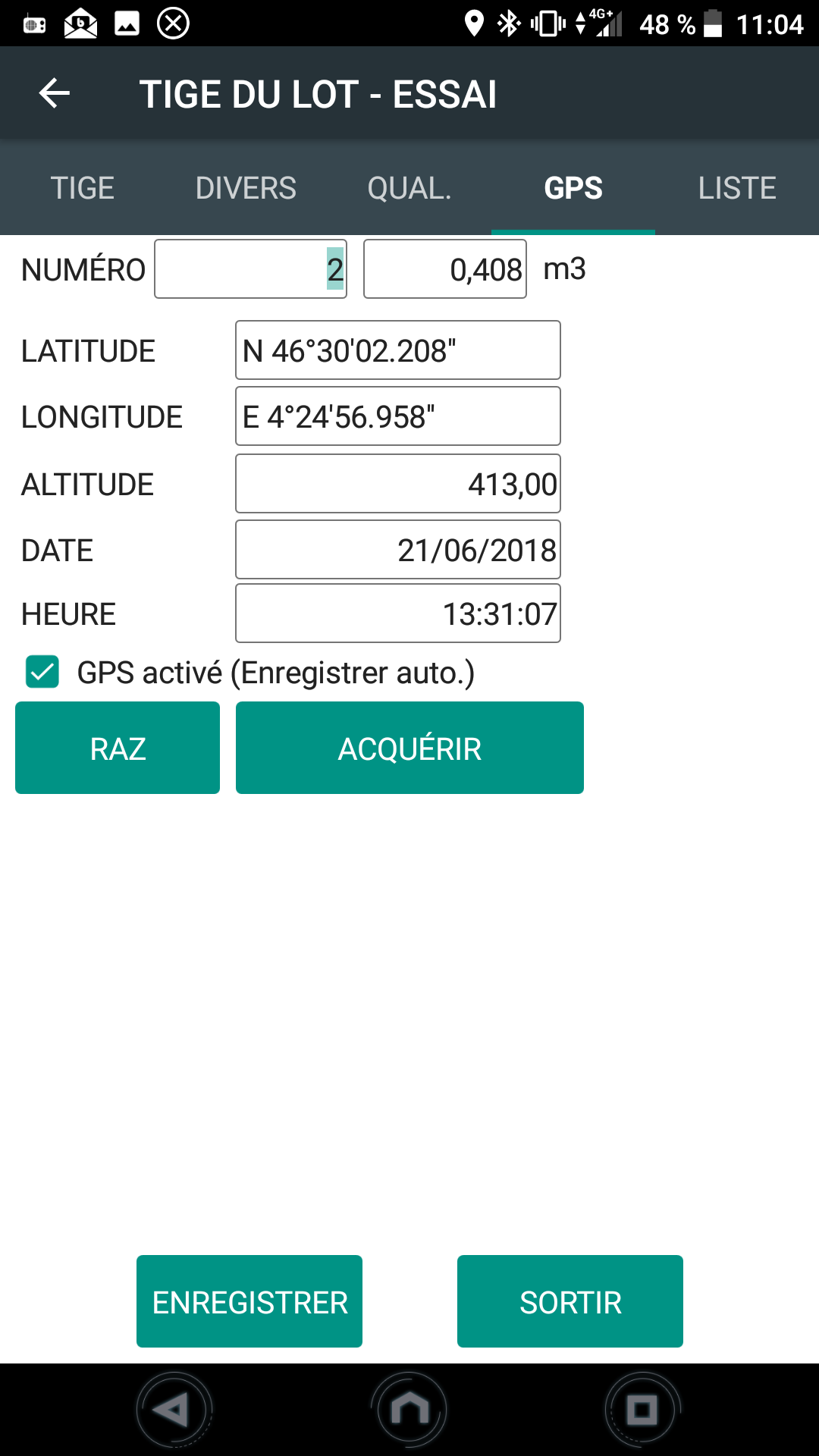The height and width of the screenshot is (1456, 819).
Task: Switch to the TIGE tab
Action: pos(82,188)
